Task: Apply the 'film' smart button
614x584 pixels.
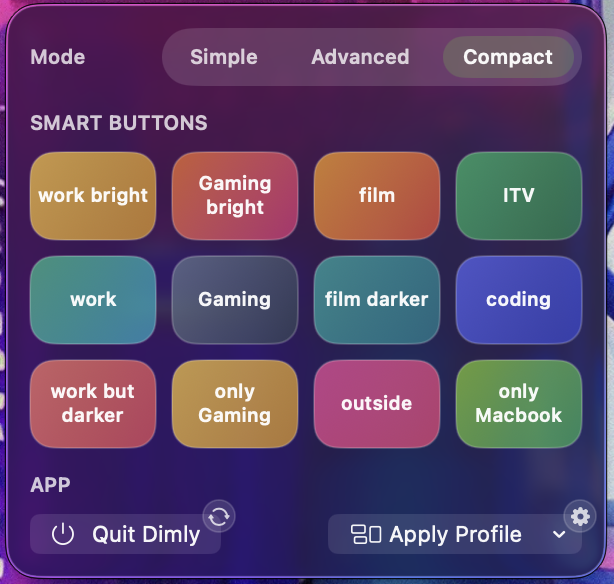Action: click(377, 196)
